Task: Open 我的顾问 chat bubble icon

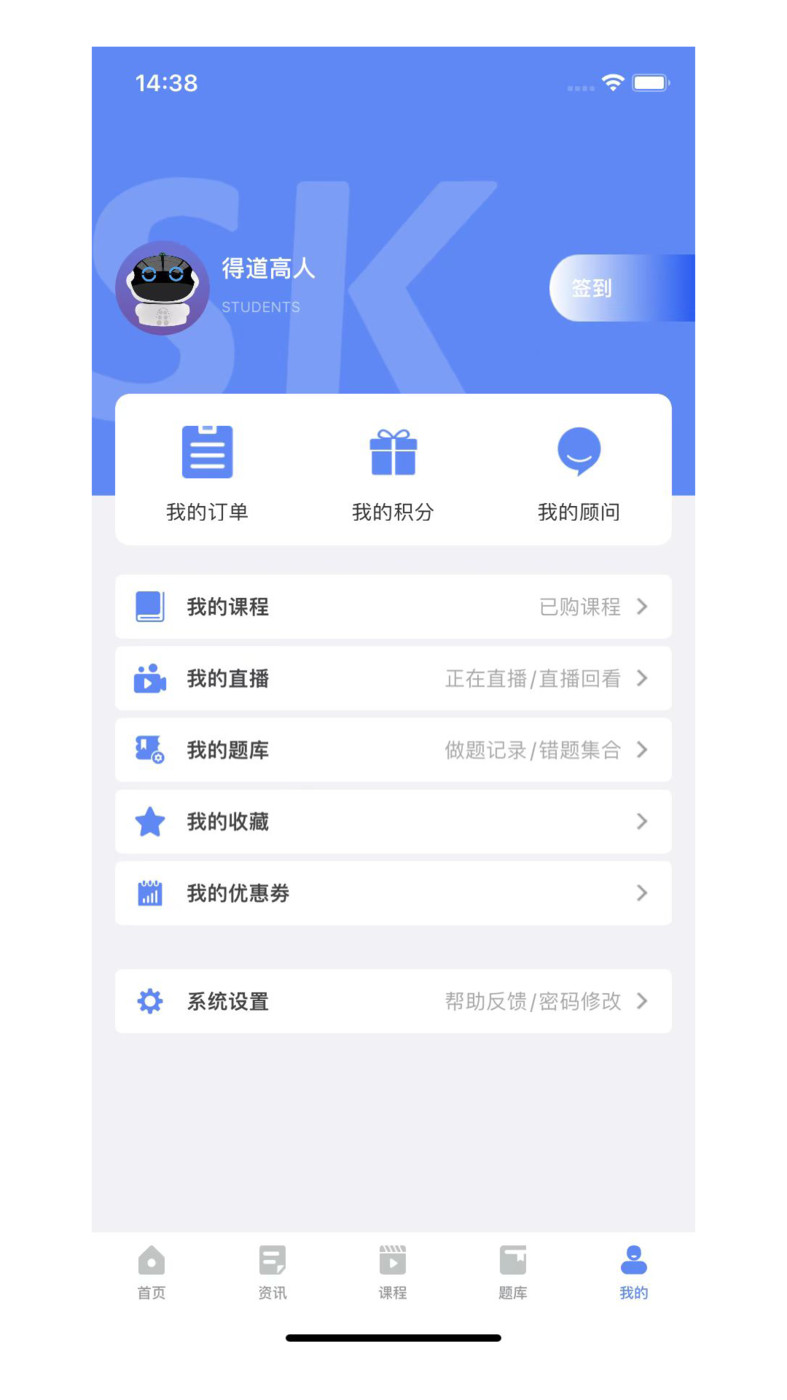Action: point(578,452)
